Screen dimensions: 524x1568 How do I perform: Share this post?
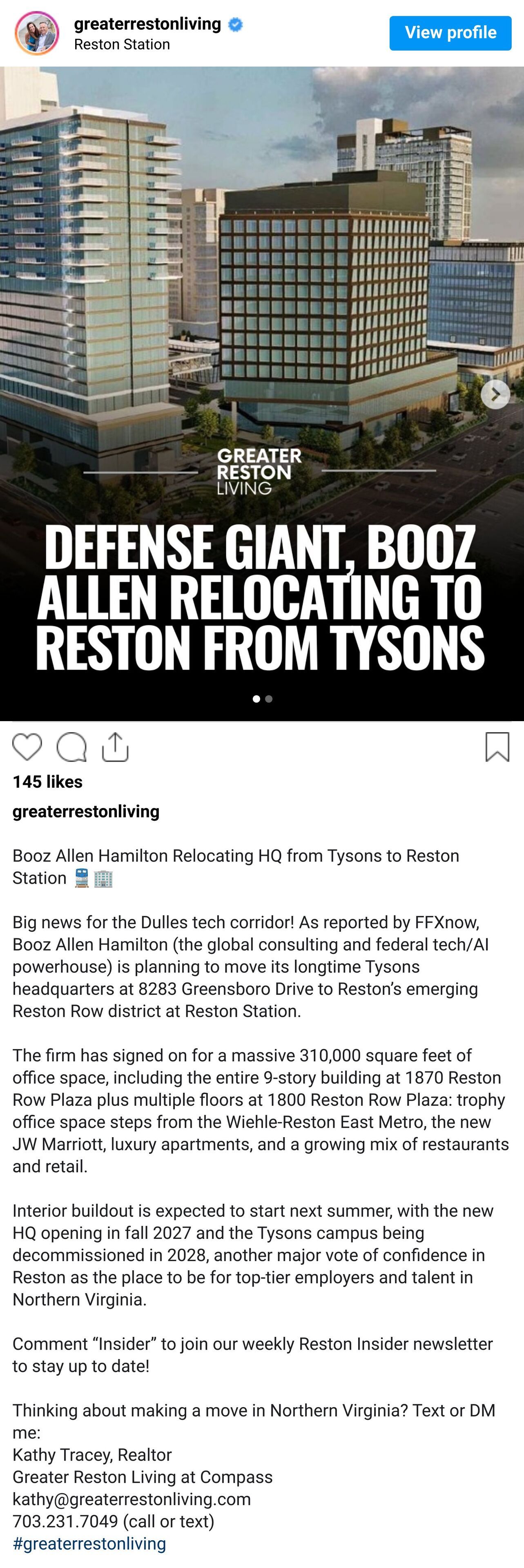coord(115,747)
